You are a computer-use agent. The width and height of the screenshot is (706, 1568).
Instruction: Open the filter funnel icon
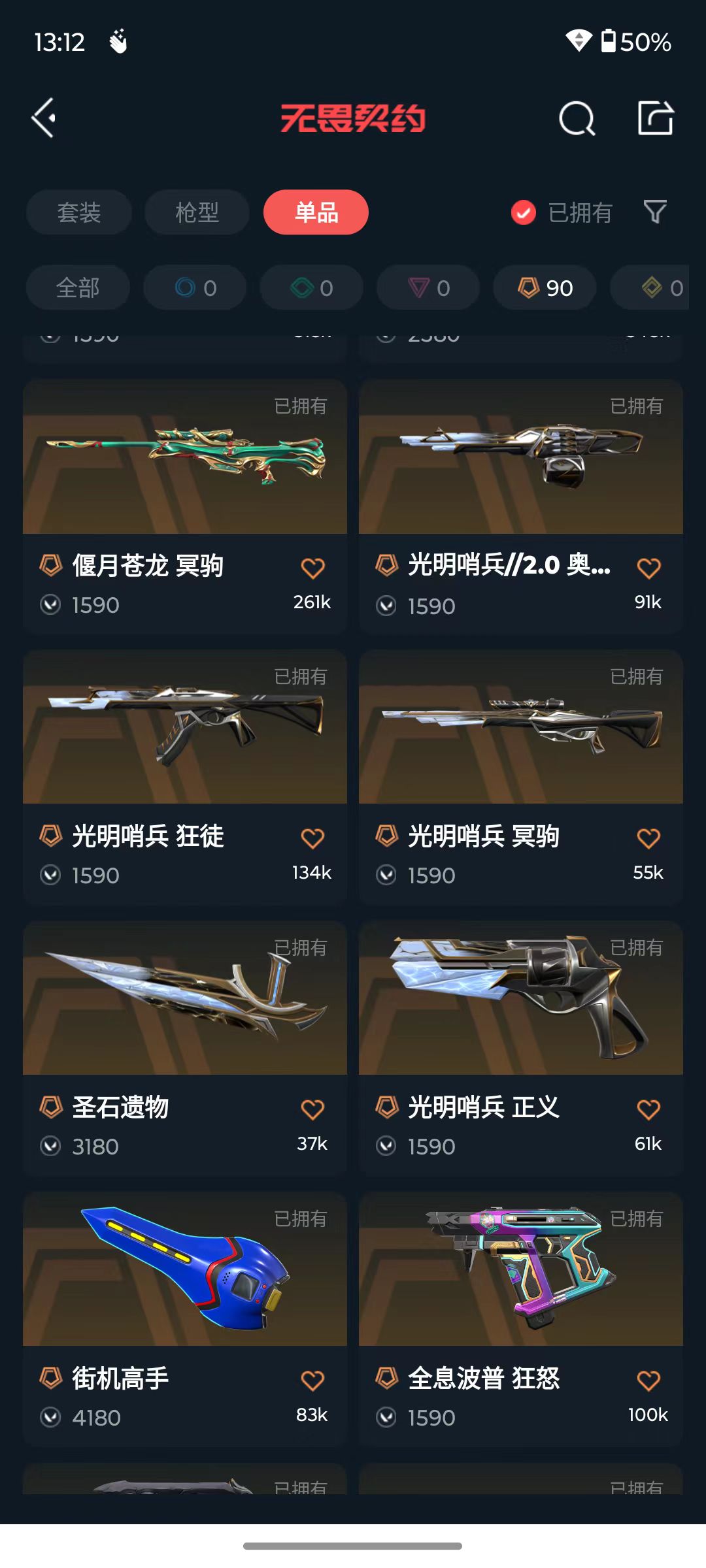pos(655,212)
